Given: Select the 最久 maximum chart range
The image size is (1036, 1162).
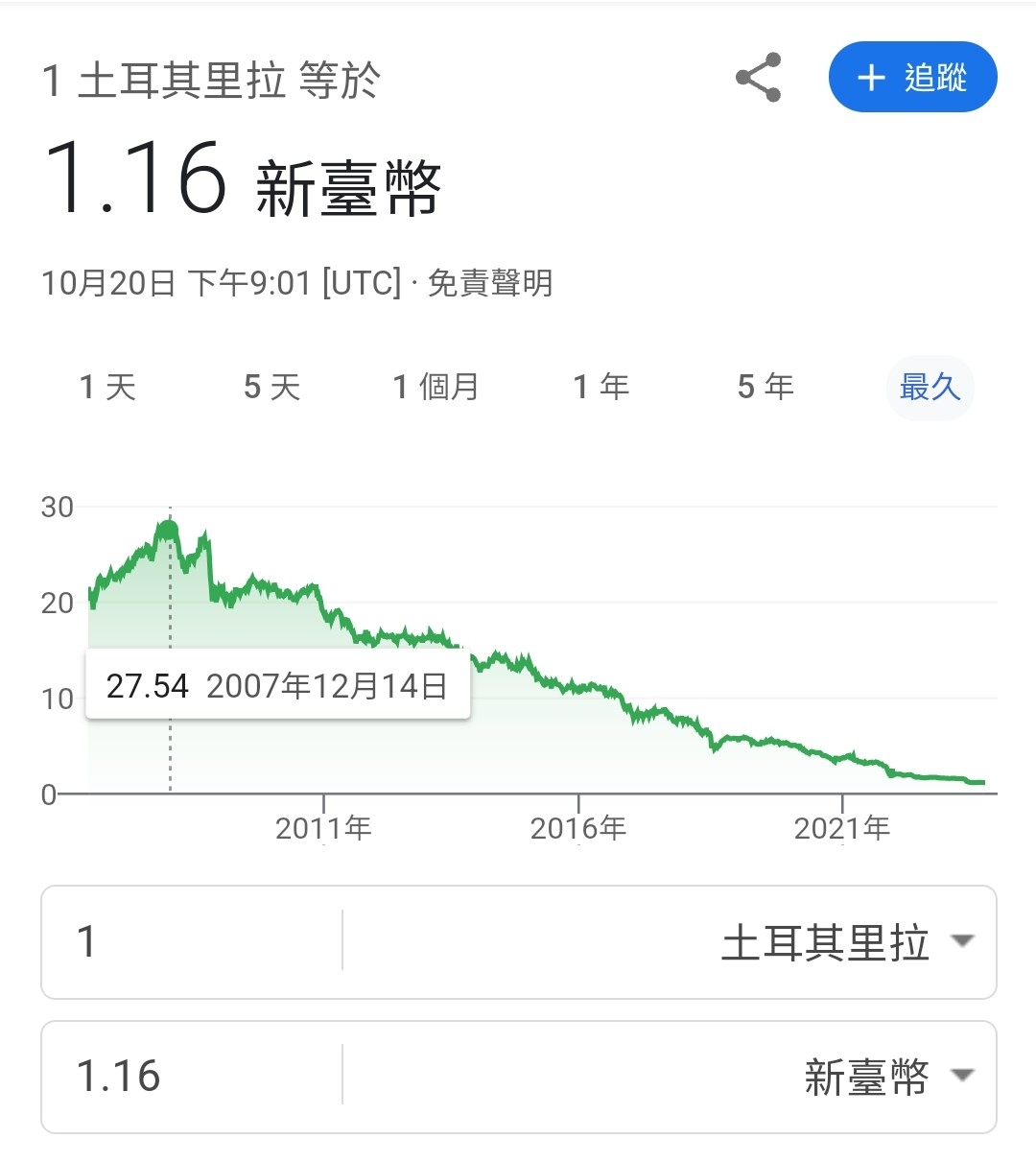Looking at the screenshot, I should click(930, 388).
